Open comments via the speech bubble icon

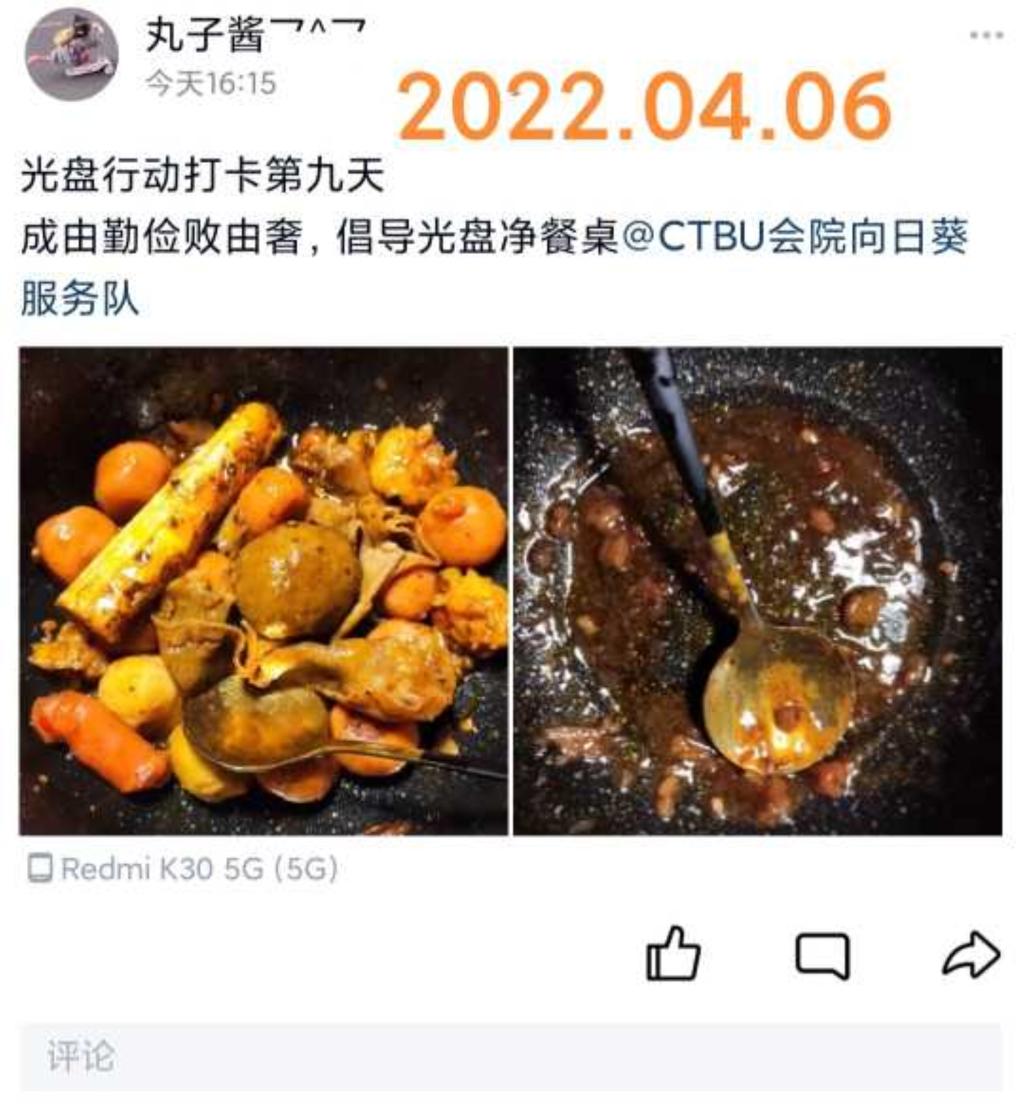(x=822, y=956)
